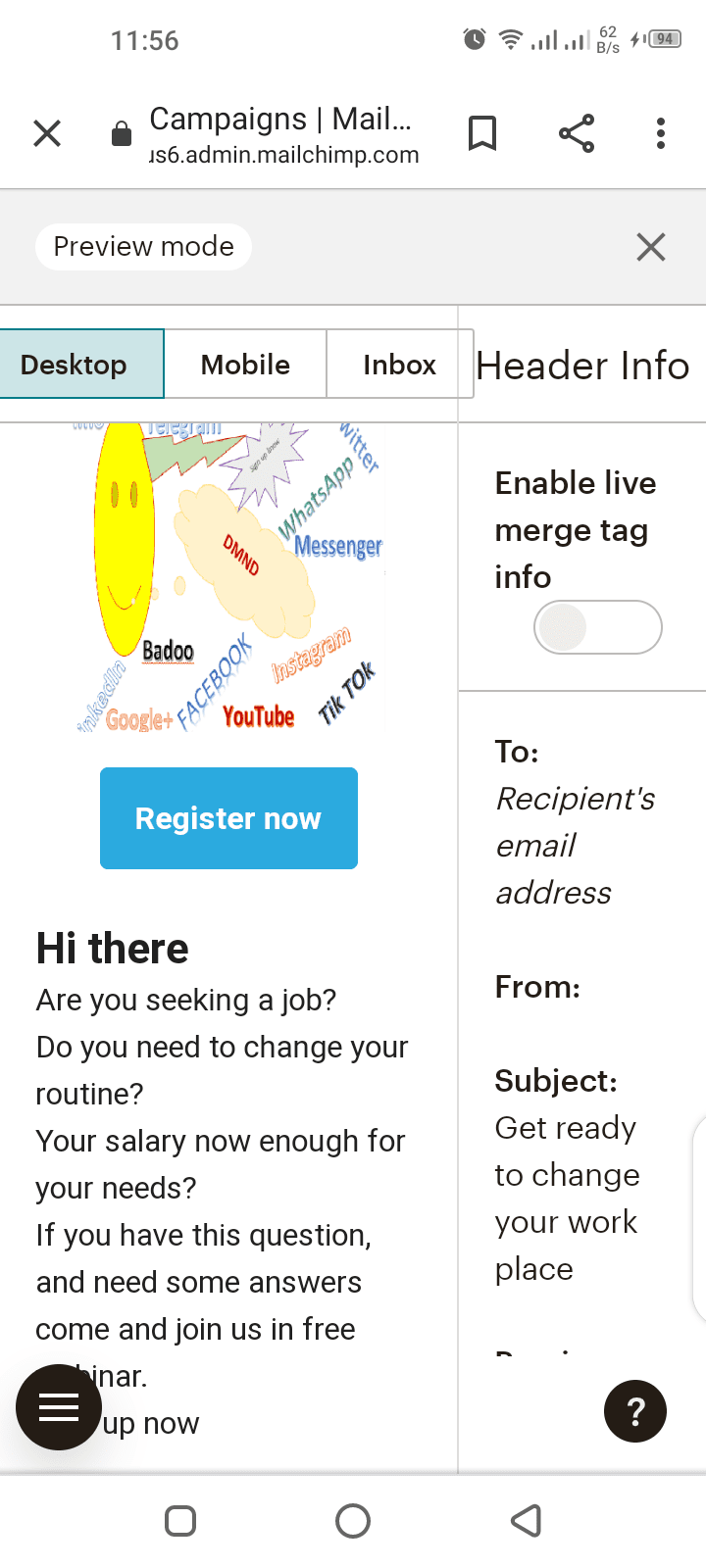
Task: Share the page link
Action: (x=577, y=133)
